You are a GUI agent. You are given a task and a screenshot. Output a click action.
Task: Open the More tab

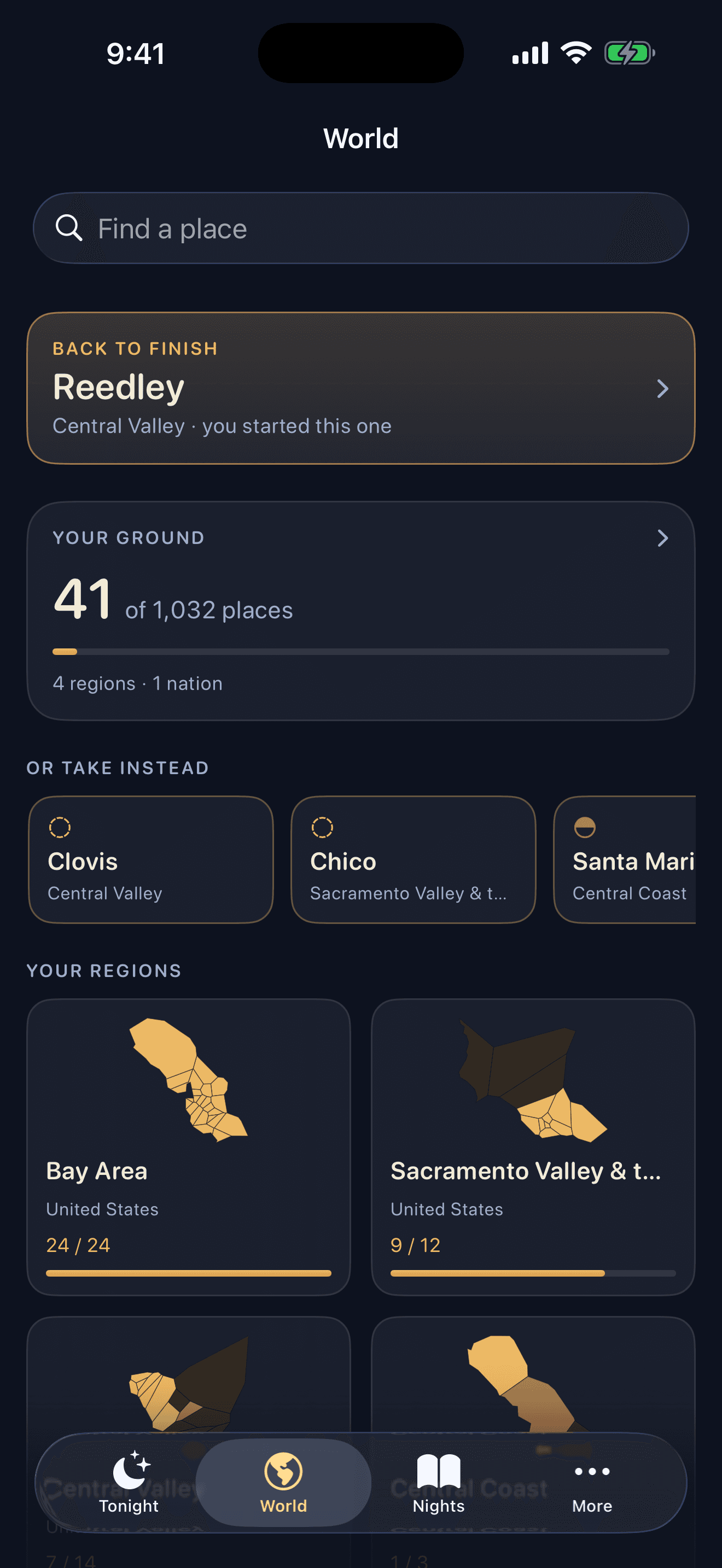(592, 1483)
